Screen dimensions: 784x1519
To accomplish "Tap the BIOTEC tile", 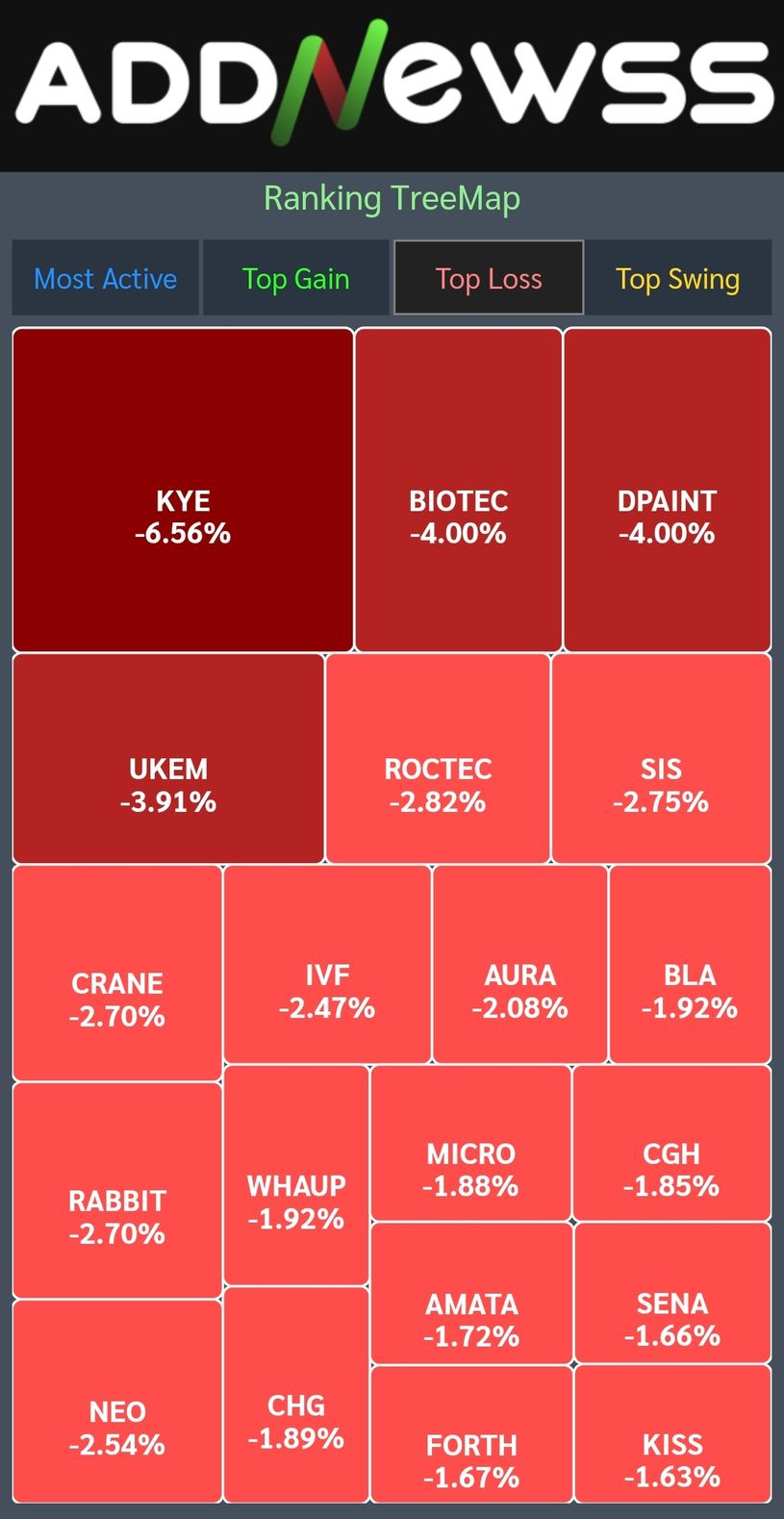I will (x=458, y=490).
